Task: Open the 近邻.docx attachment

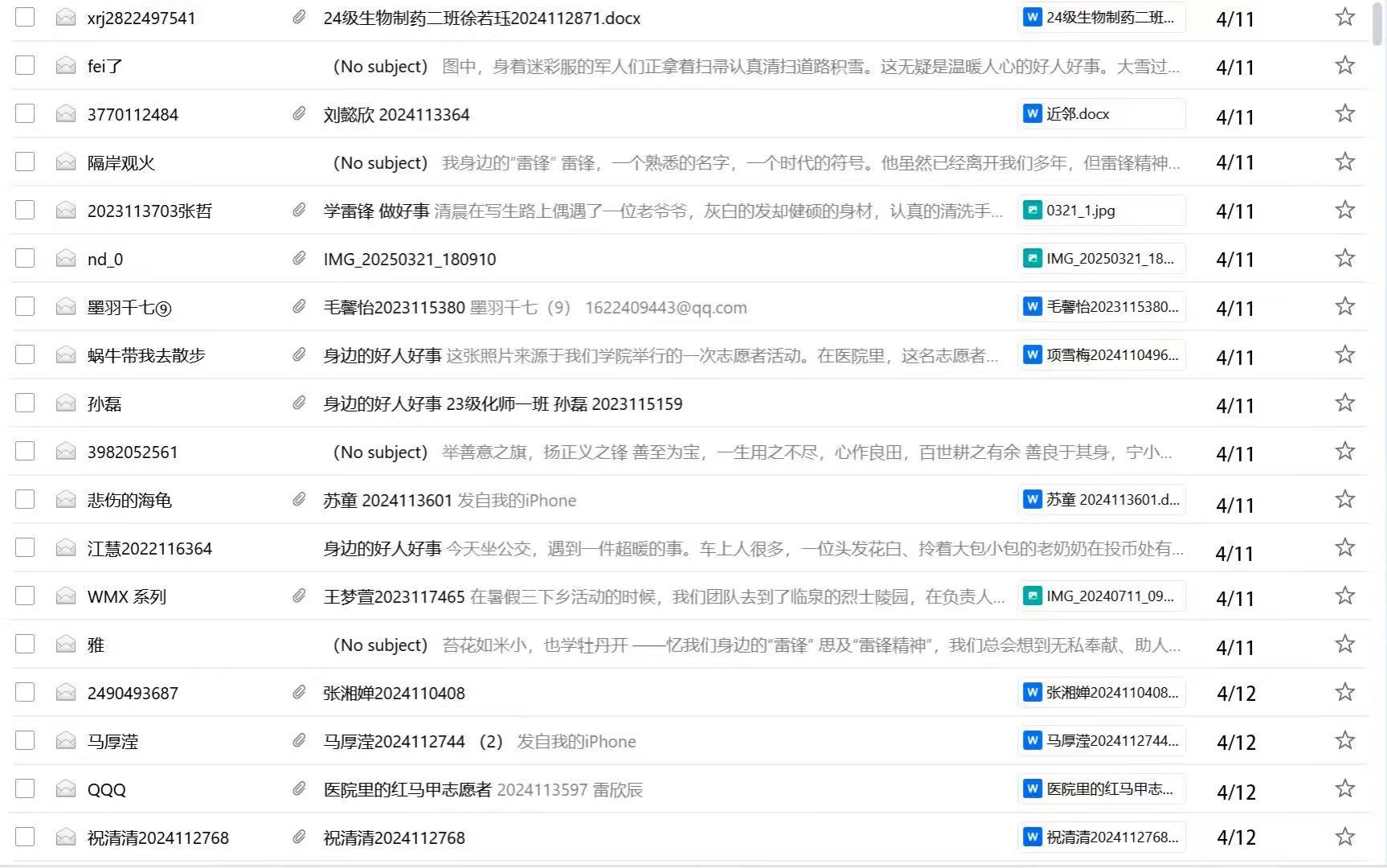Action: [1101, 114]
